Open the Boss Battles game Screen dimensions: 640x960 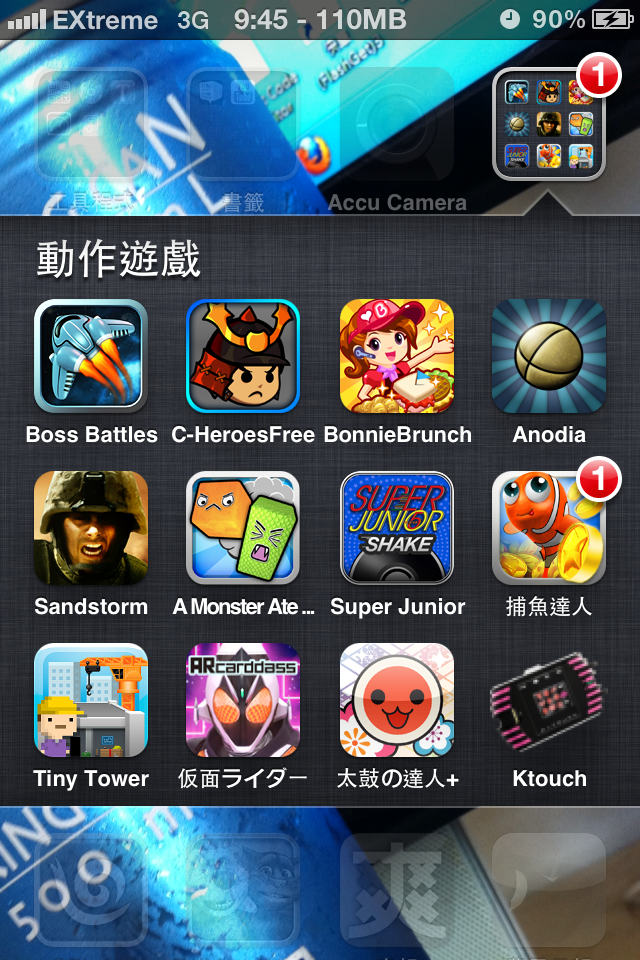tap(91, 356)
